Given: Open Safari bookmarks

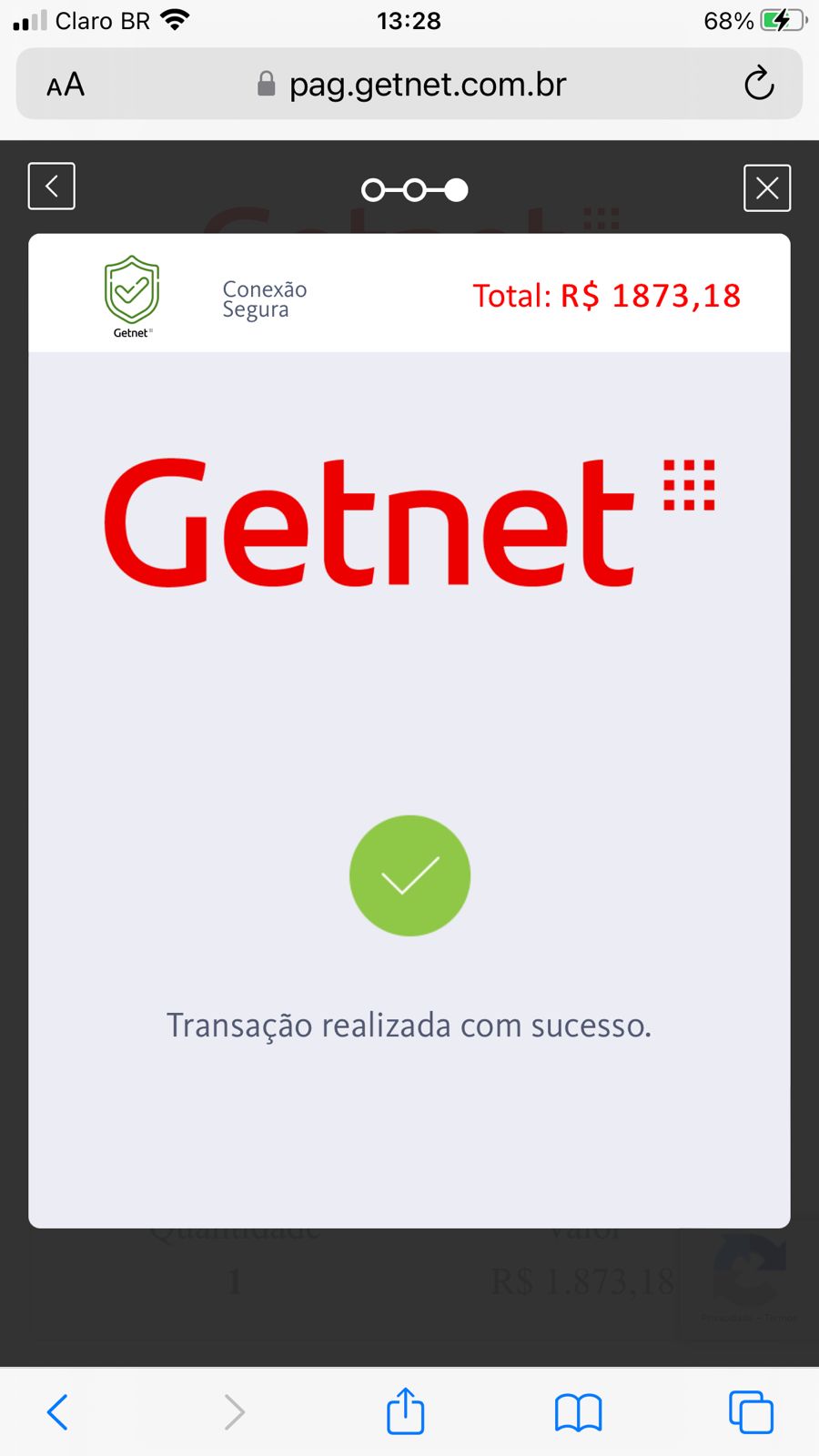Looking at the screenshot, I should tap(578, 1413).
